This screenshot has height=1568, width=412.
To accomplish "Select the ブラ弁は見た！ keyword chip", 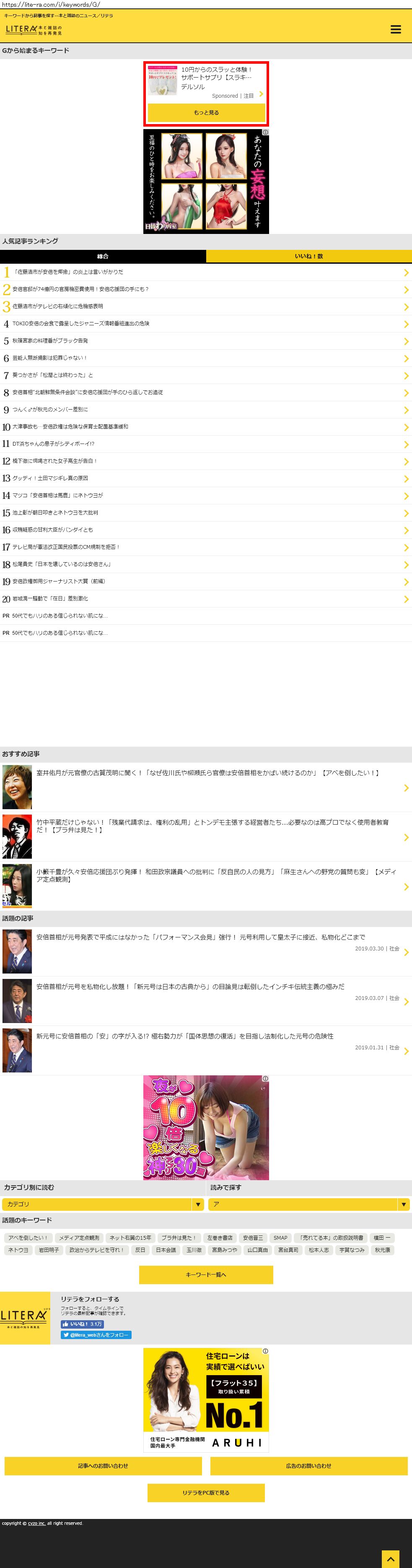I will (178, 1238).
